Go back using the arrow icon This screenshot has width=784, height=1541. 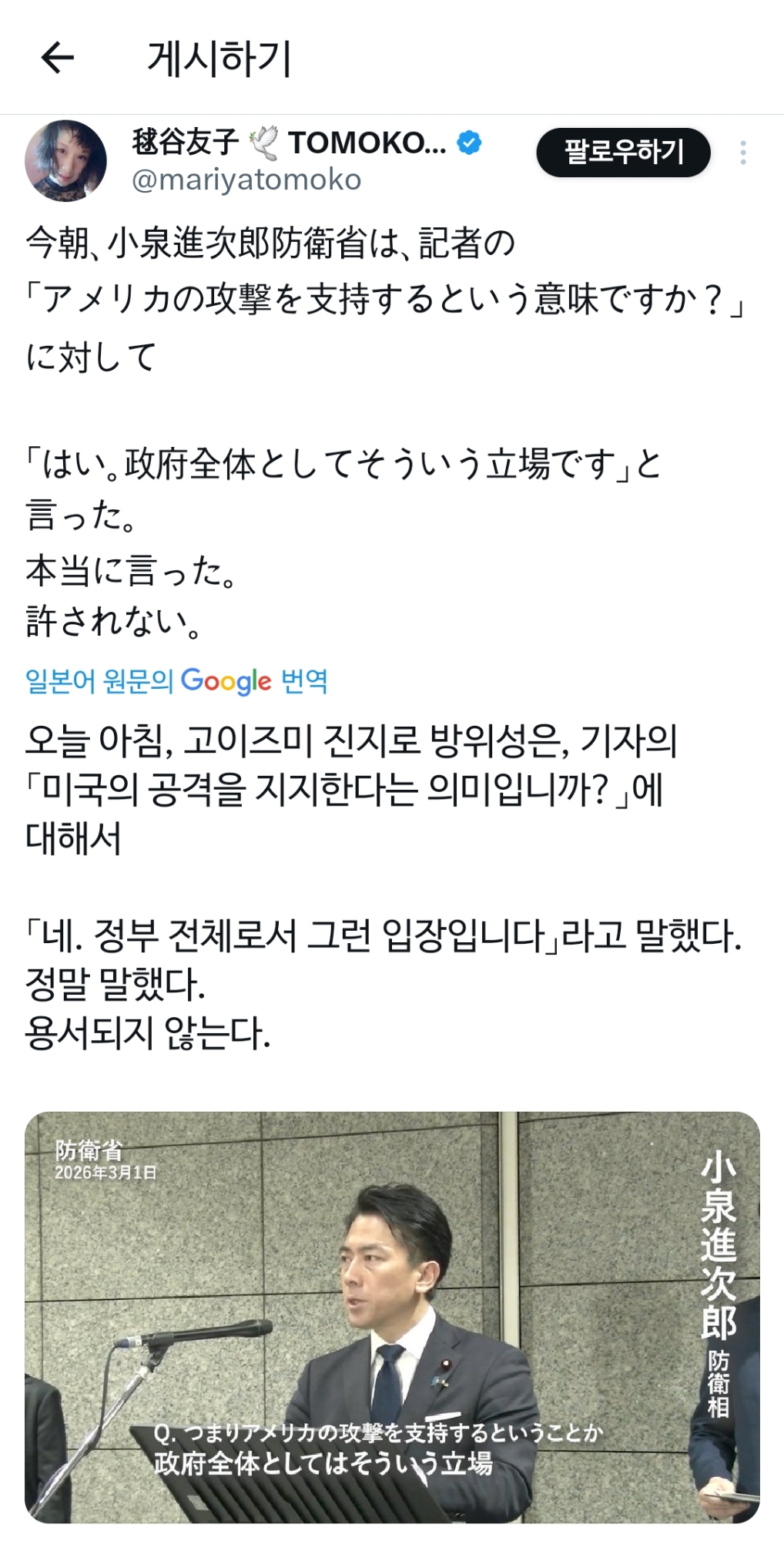57,58
